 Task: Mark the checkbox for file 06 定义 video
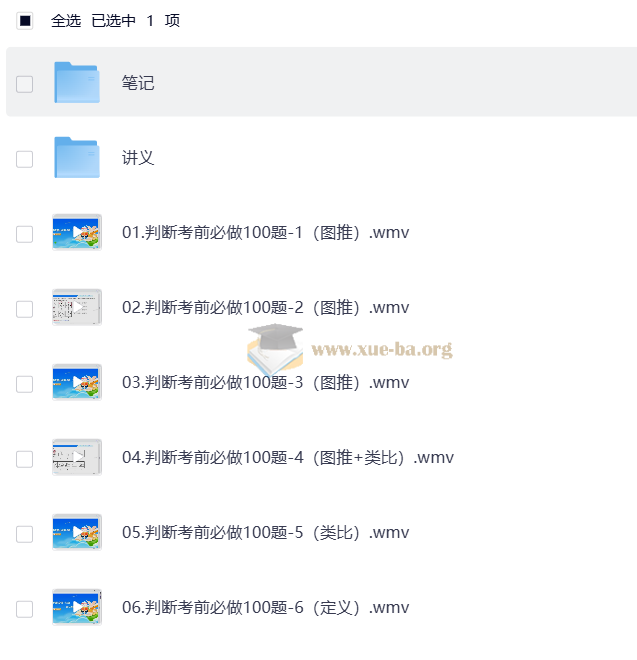[25, 609]
